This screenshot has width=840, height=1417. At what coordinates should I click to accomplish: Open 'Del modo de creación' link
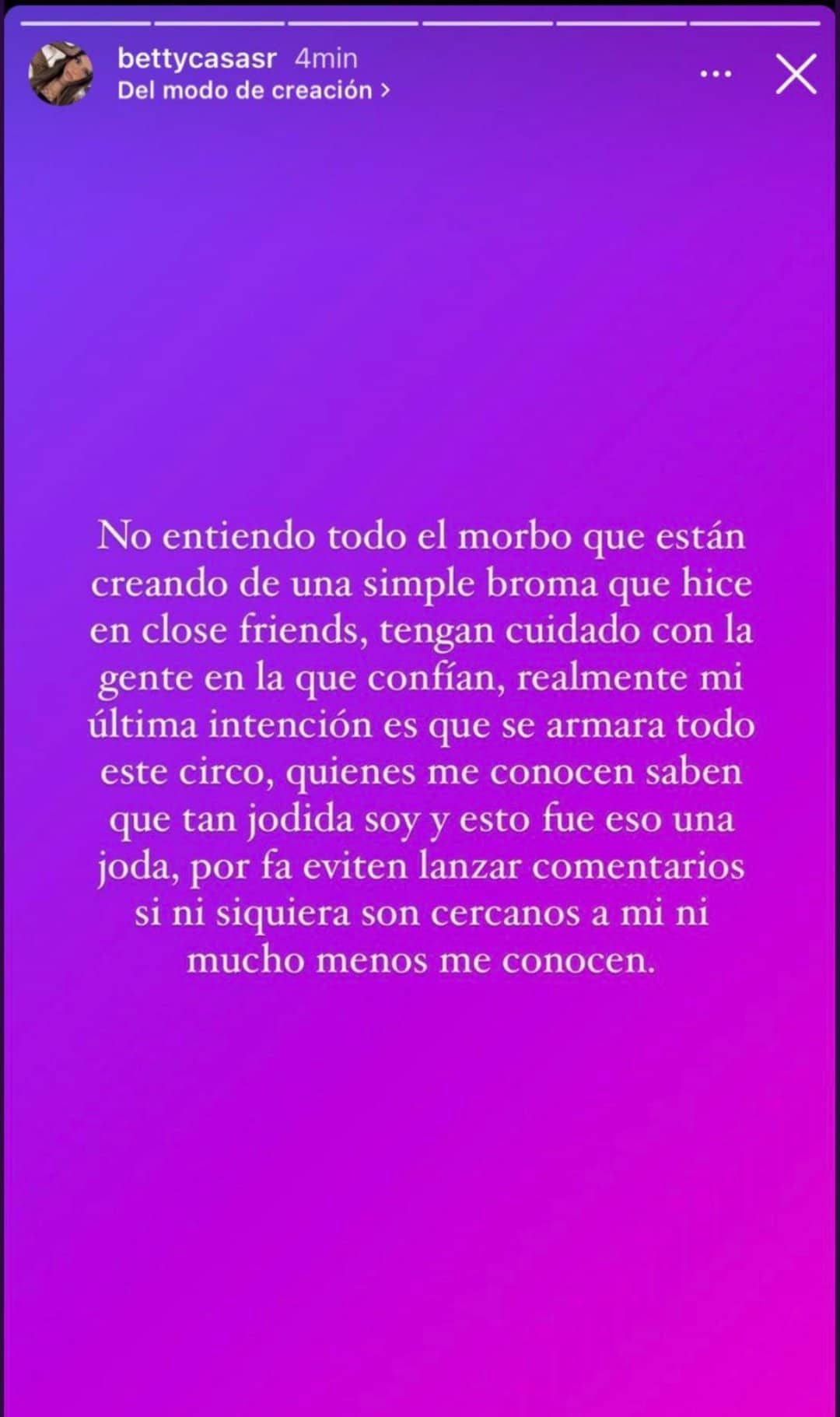253,91
